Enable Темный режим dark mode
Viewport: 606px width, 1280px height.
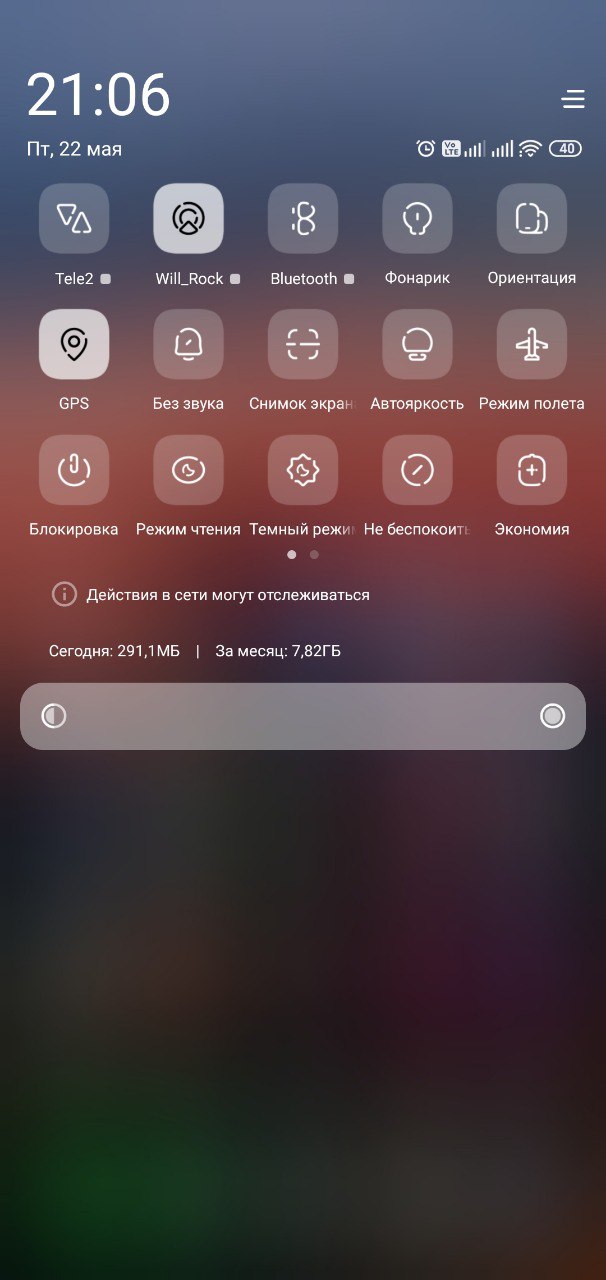303,470
